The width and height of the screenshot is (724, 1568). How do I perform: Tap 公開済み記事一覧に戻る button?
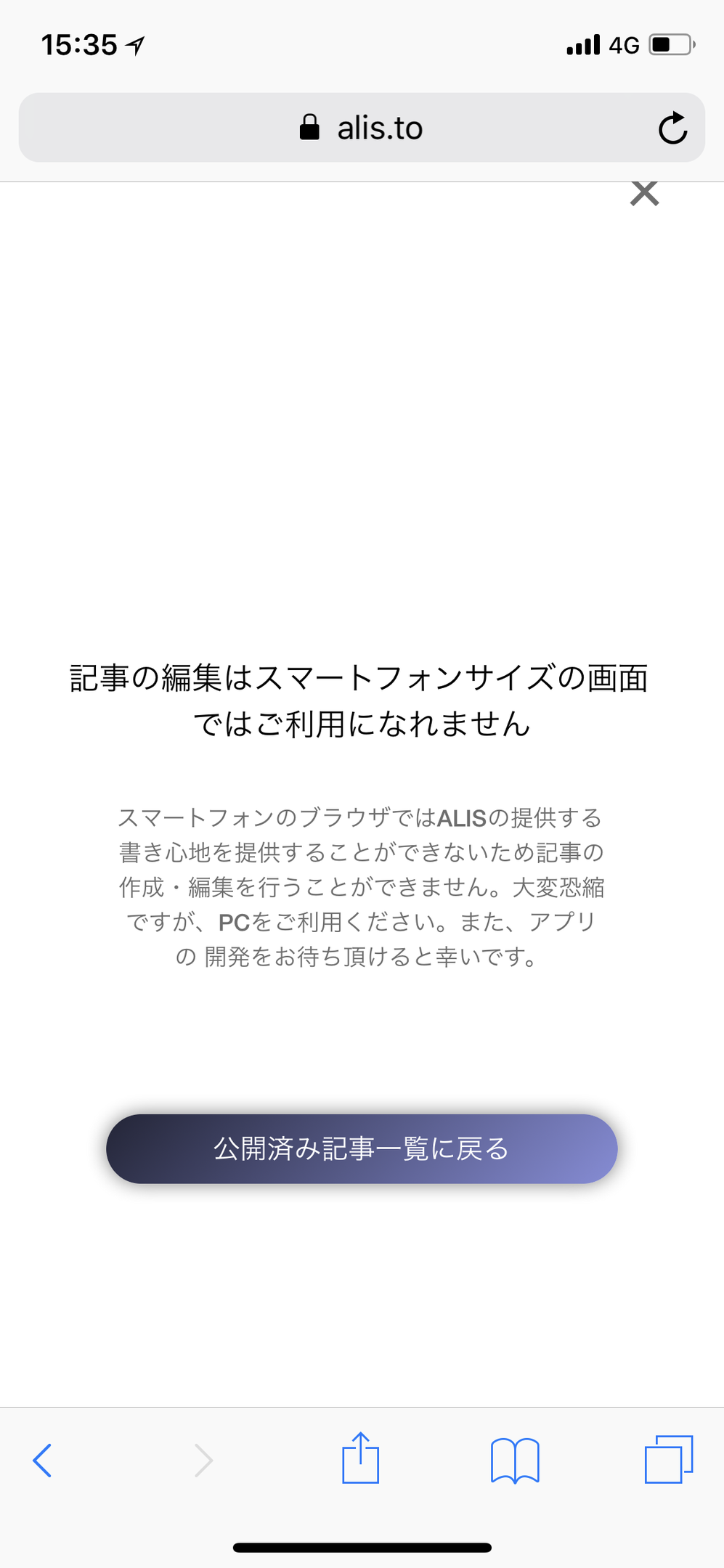coord(362,1148)
